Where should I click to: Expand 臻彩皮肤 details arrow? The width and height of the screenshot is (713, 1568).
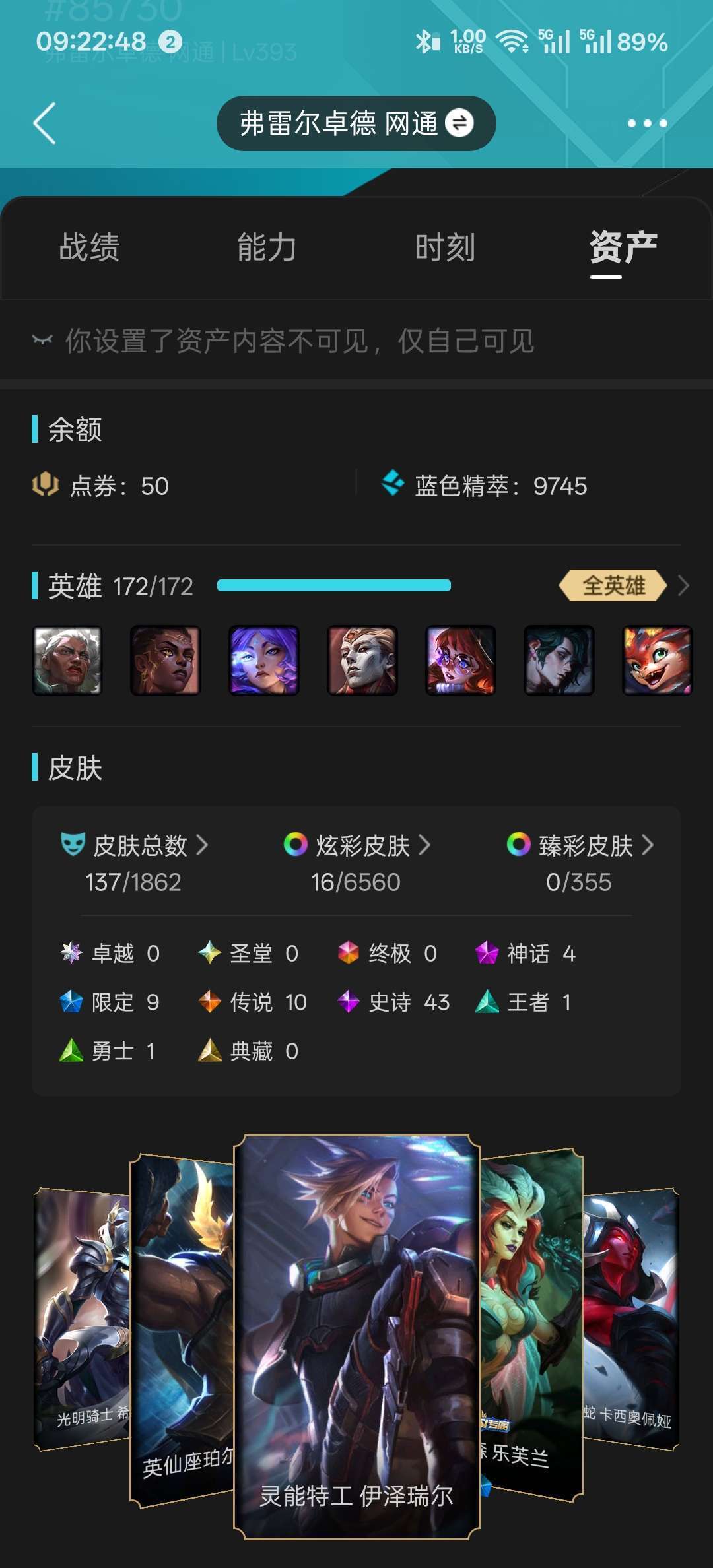(x=650, y=845)
